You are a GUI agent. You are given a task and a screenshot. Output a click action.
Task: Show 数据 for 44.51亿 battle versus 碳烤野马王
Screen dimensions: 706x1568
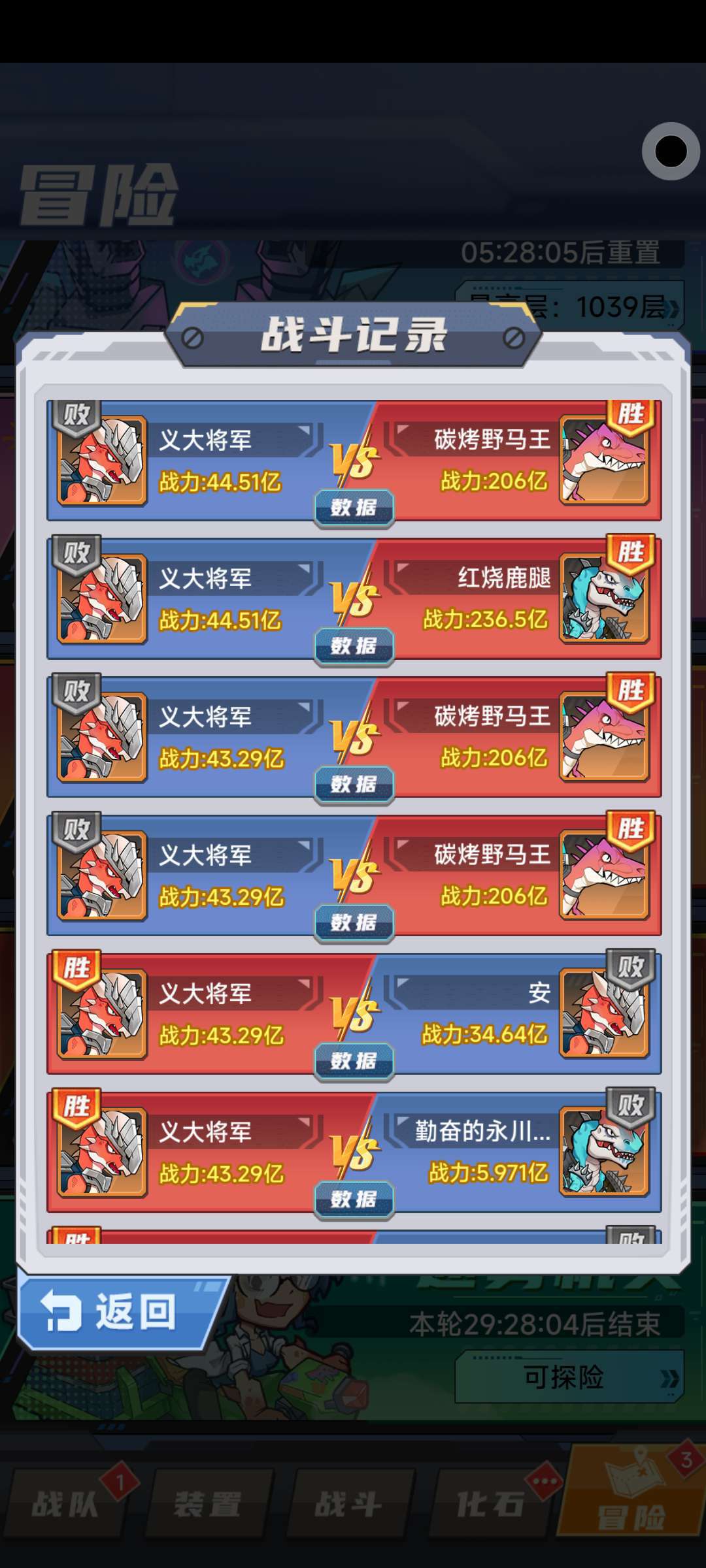[354, 507]
